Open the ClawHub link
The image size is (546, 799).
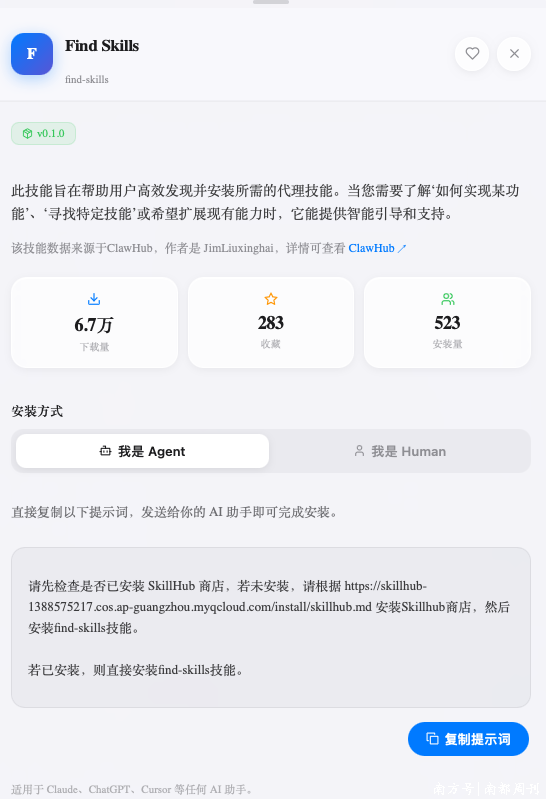click(377, 248)
